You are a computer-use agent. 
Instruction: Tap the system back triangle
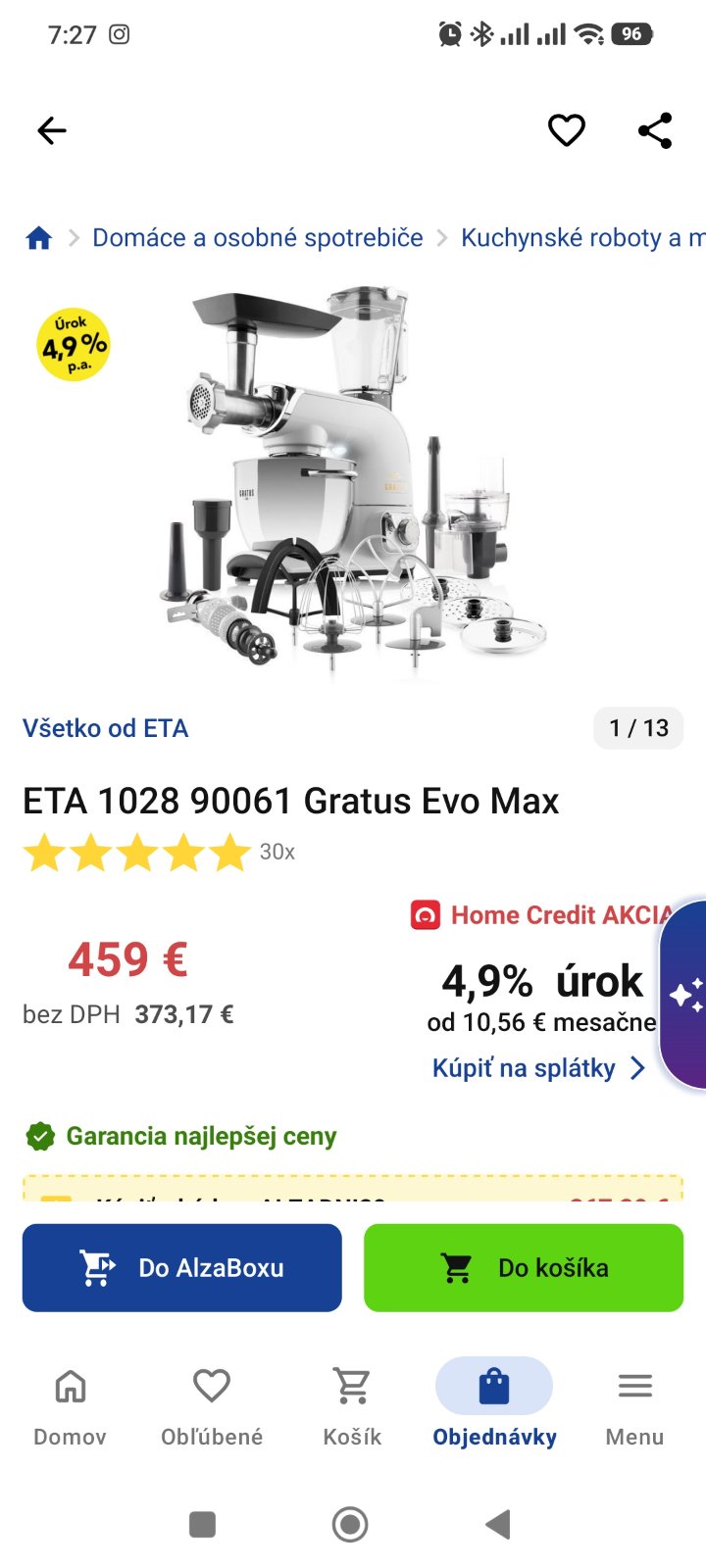[498, 1524]
